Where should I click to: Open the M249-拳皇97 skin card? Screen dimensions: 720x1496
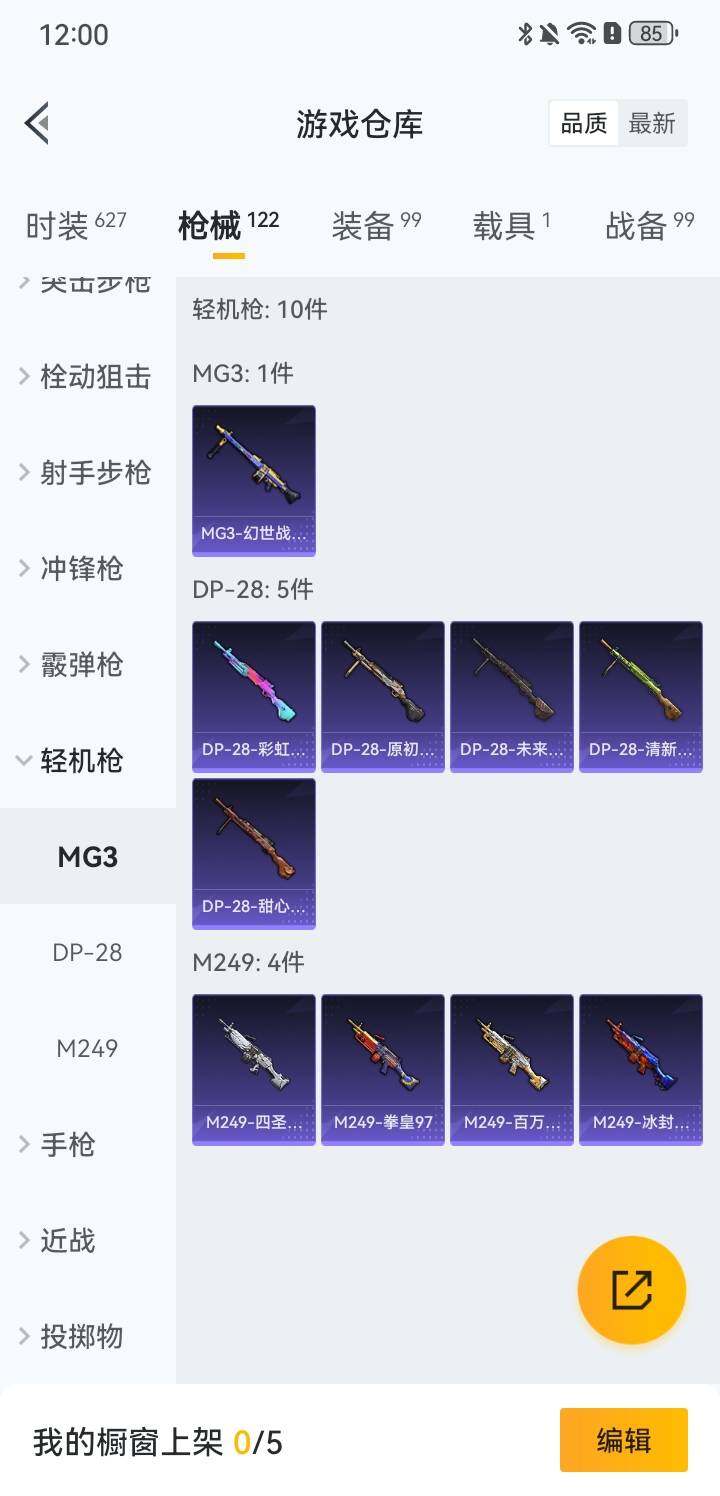[x=383, y=1069]
